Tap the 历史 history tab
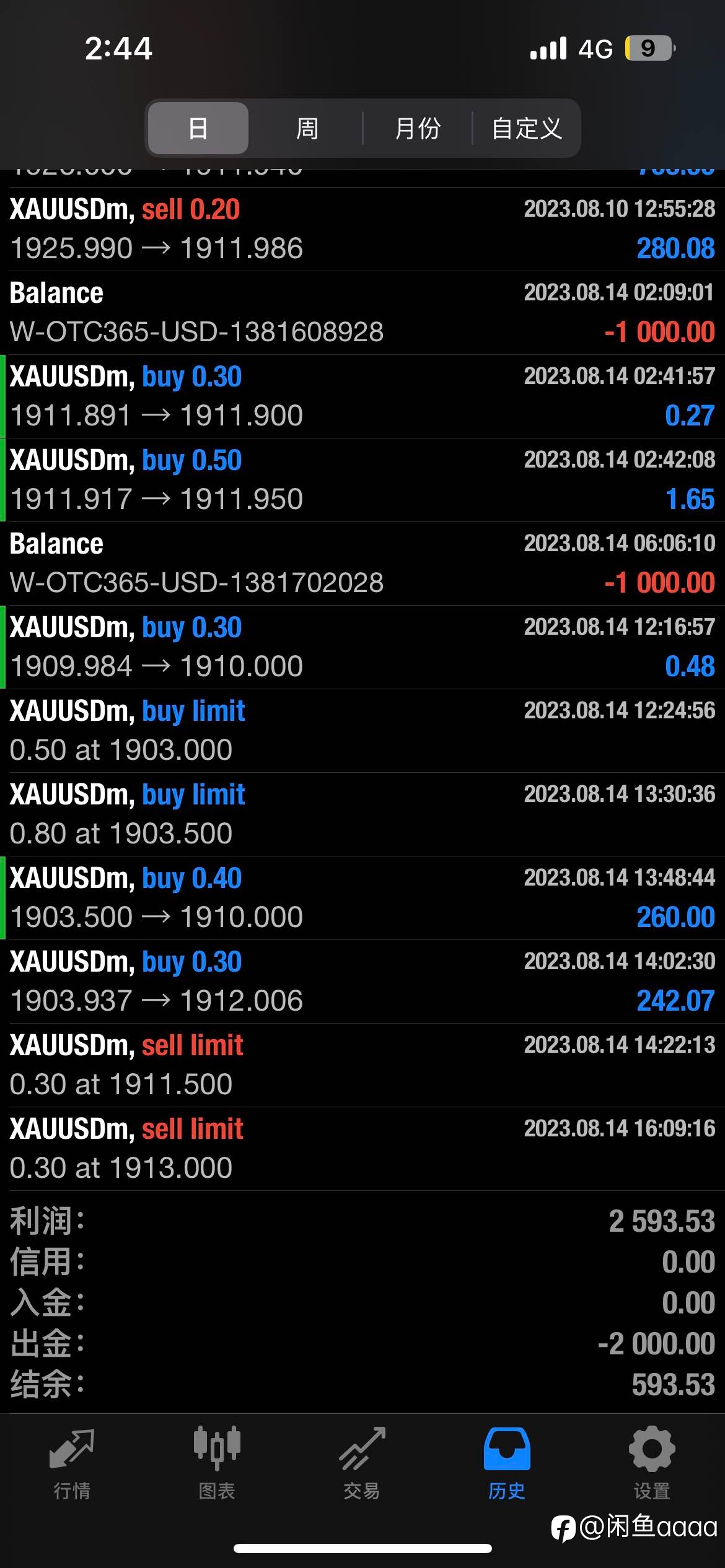This screenshot has width=725, height=1568. 507,1464
